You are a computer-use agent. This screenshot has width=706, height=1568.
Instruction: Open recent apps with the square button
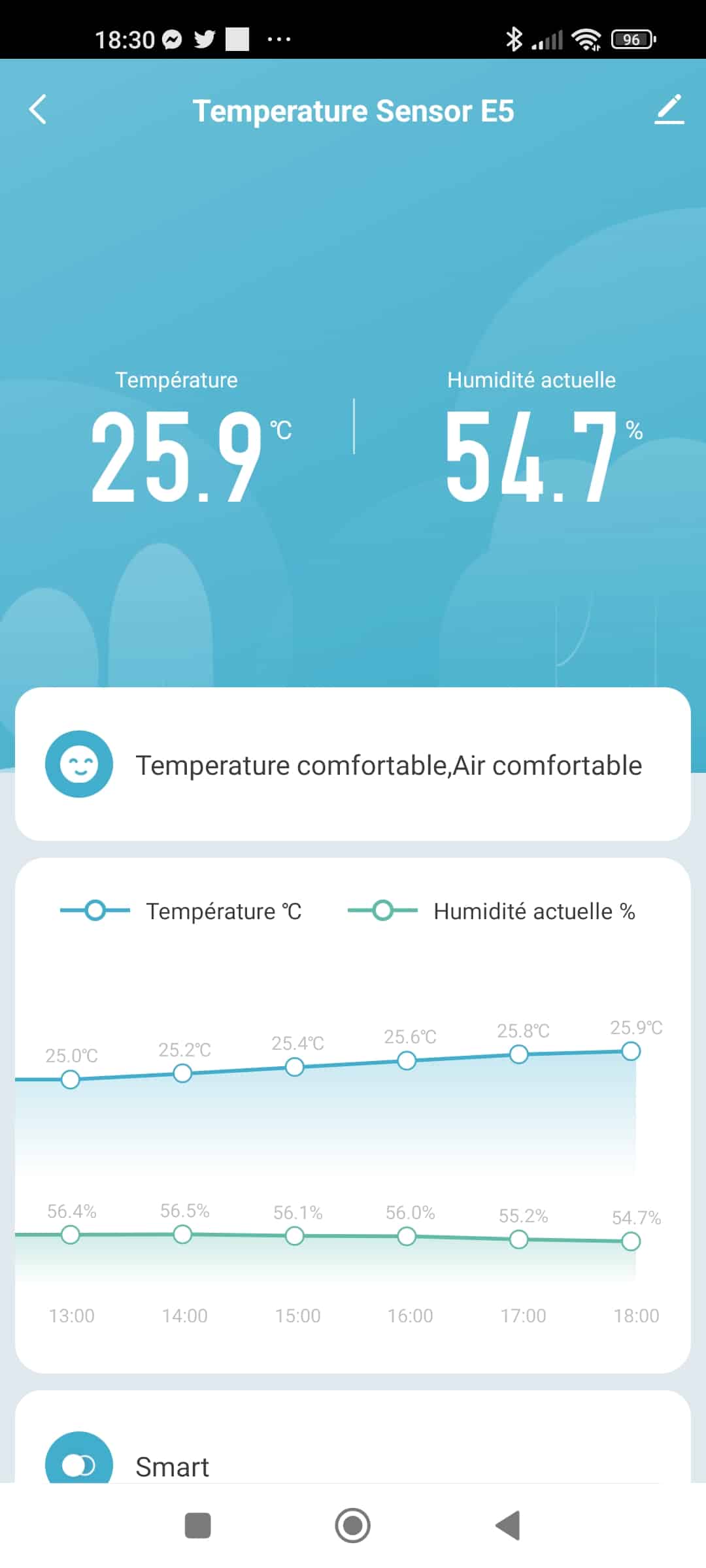click(198, 1526)
